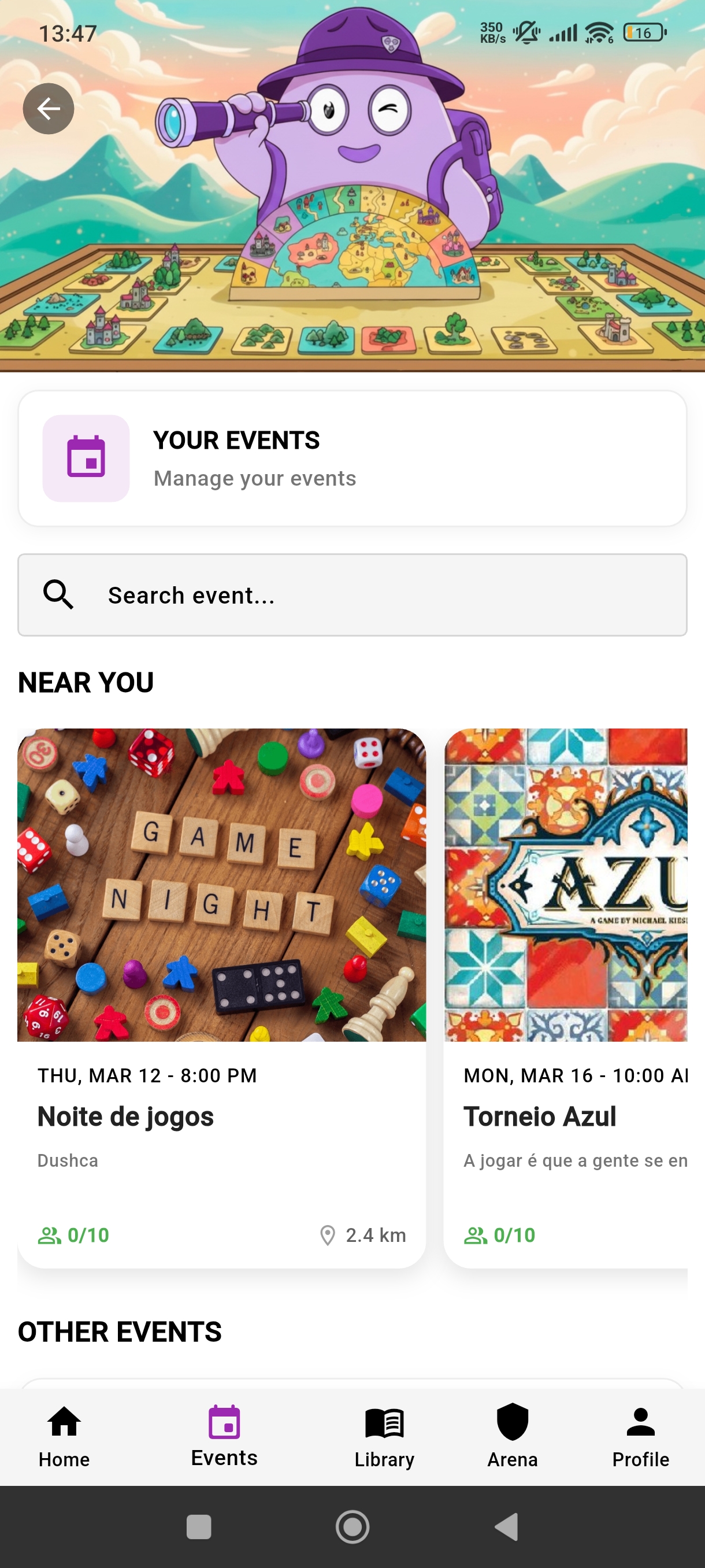This screenshot has height=1568, width=705.
Task: Tap the battery indicator in status bar
Action: pos(644,34)
